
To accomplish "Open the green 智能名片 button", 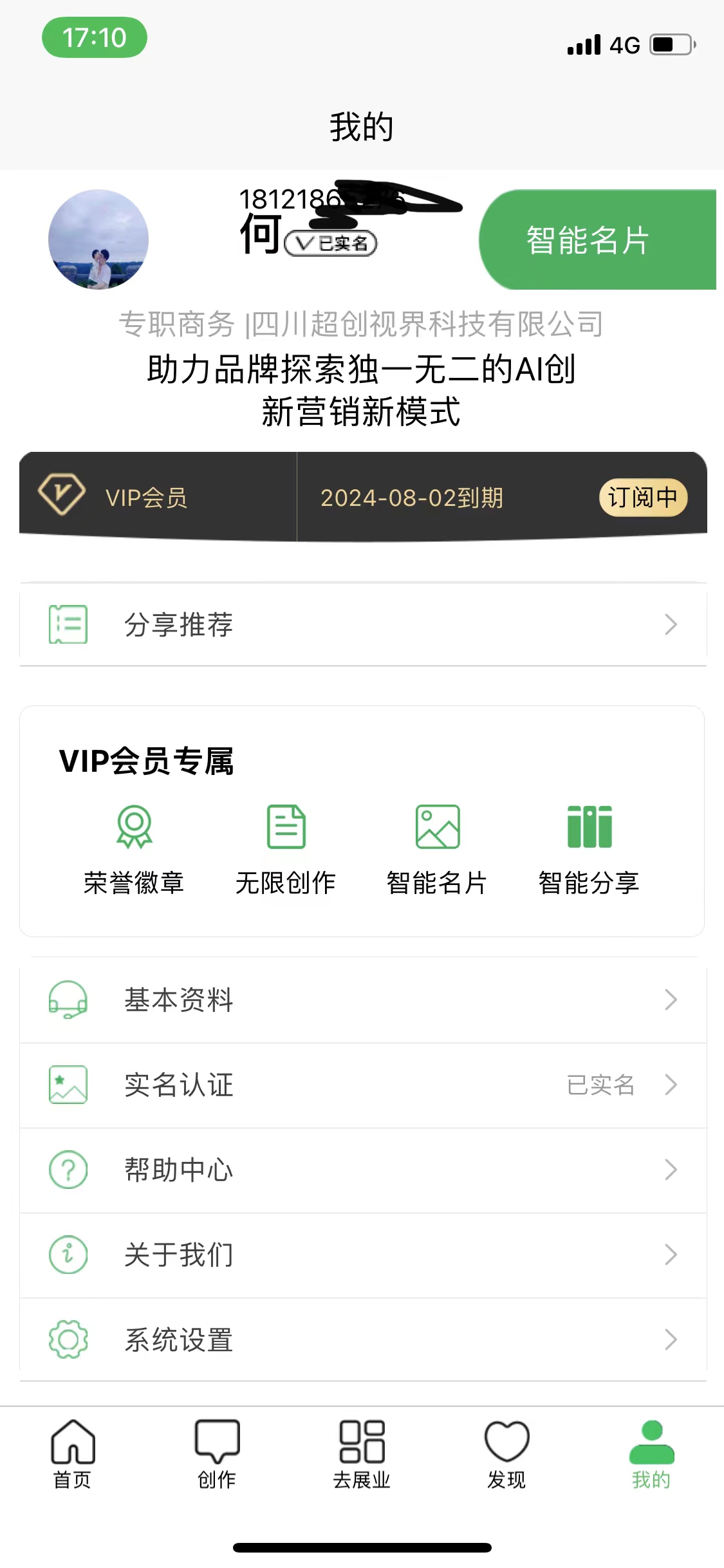I will pos(598,239).
